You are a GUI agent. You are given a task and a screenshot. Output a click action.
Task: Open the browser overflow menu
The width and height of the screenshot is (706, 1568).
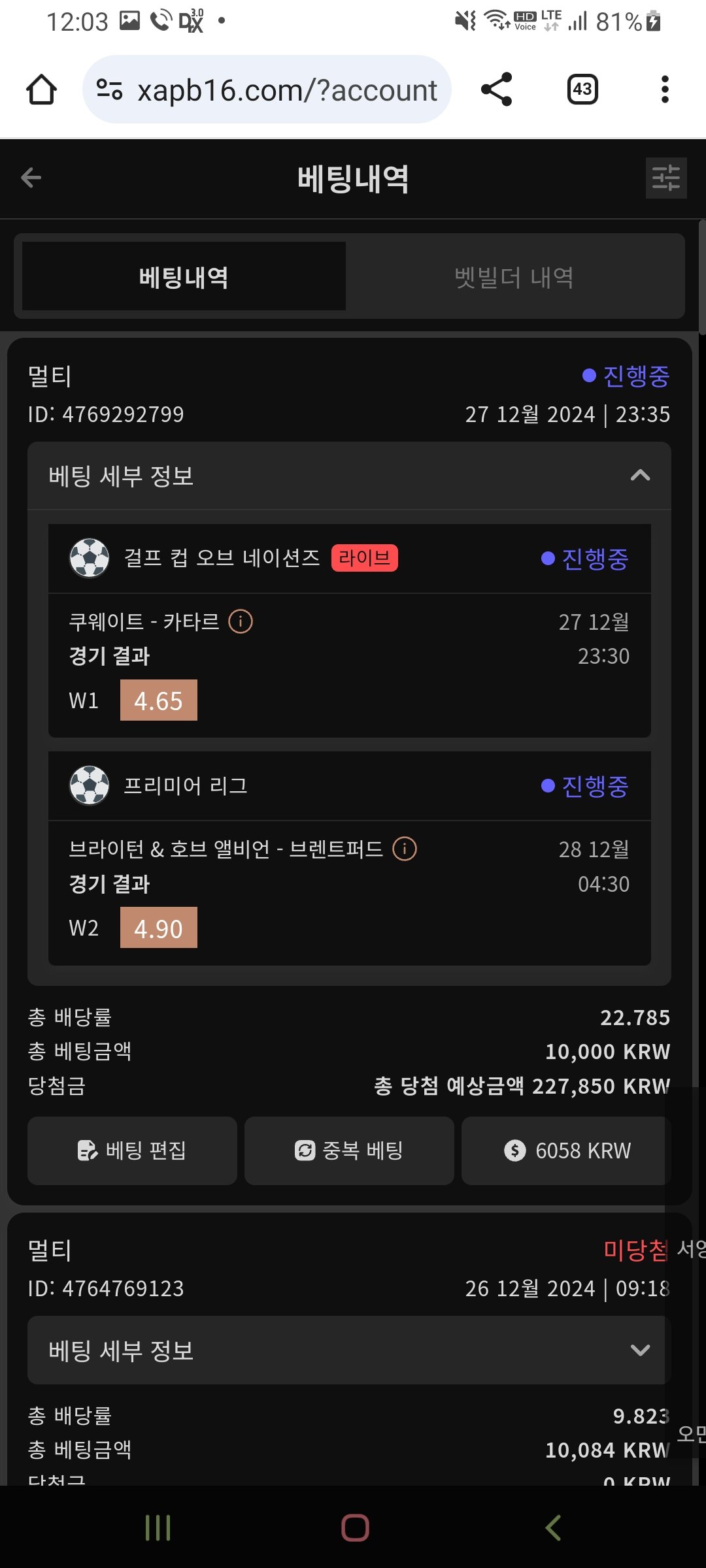click(664, 90)
